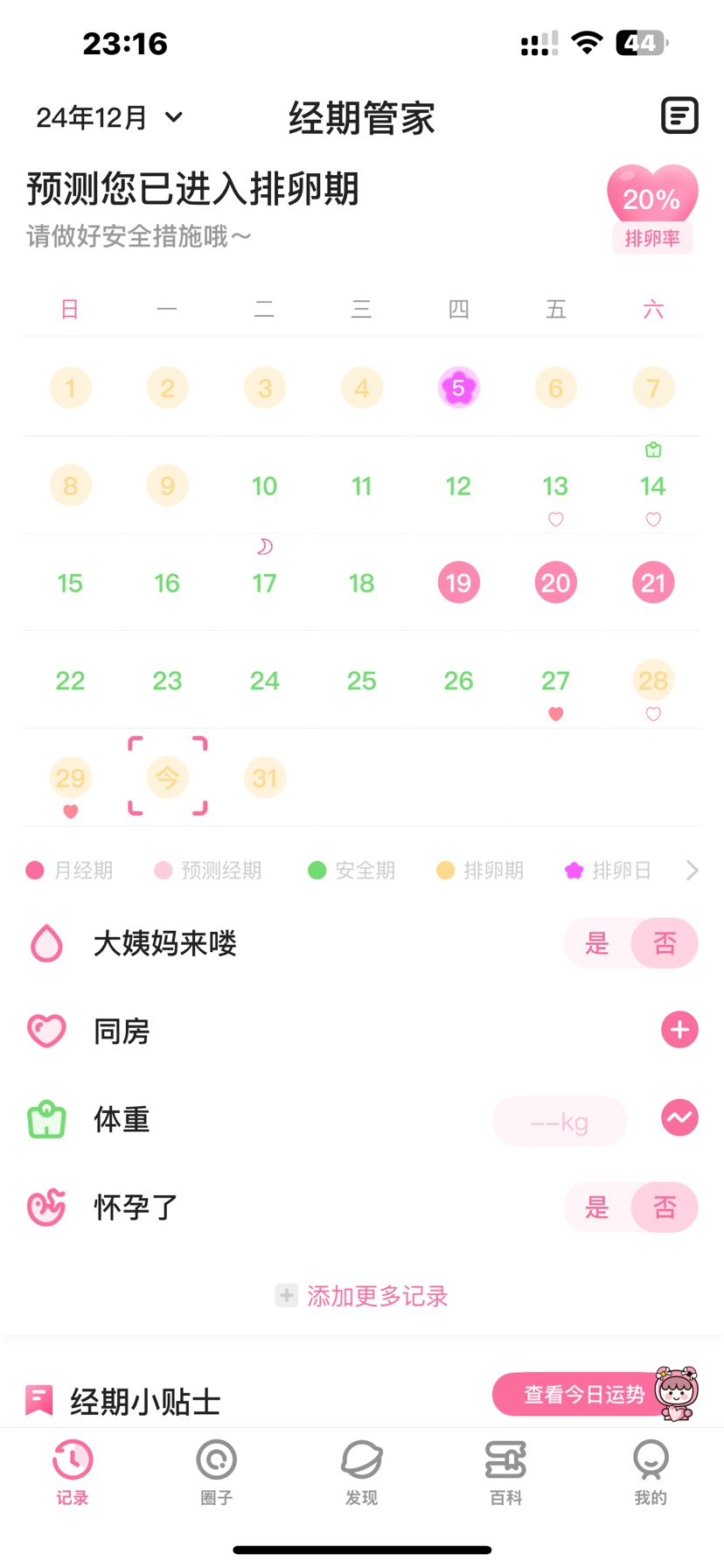Viewport: 724px width, 1568px height.
Task: Select December 27 on the calendar
Action: [x=555, y=681]
